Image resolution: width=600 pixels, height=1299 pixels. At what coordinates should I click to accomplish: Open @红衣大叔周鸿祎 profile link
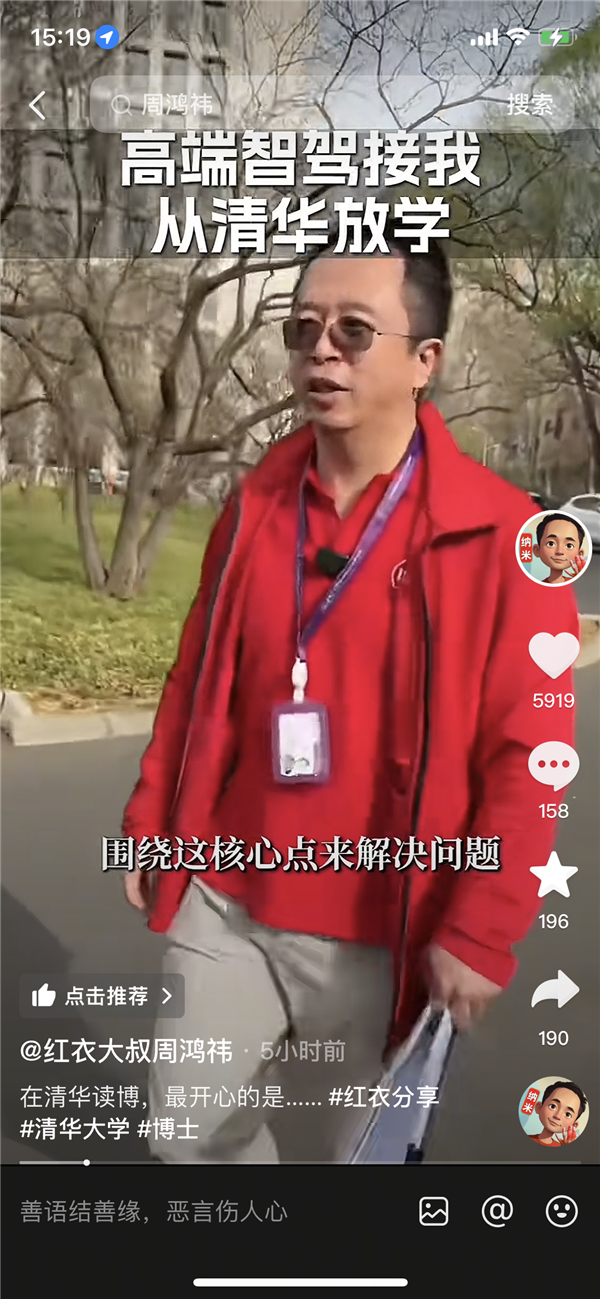click(x=126, y=1051)
